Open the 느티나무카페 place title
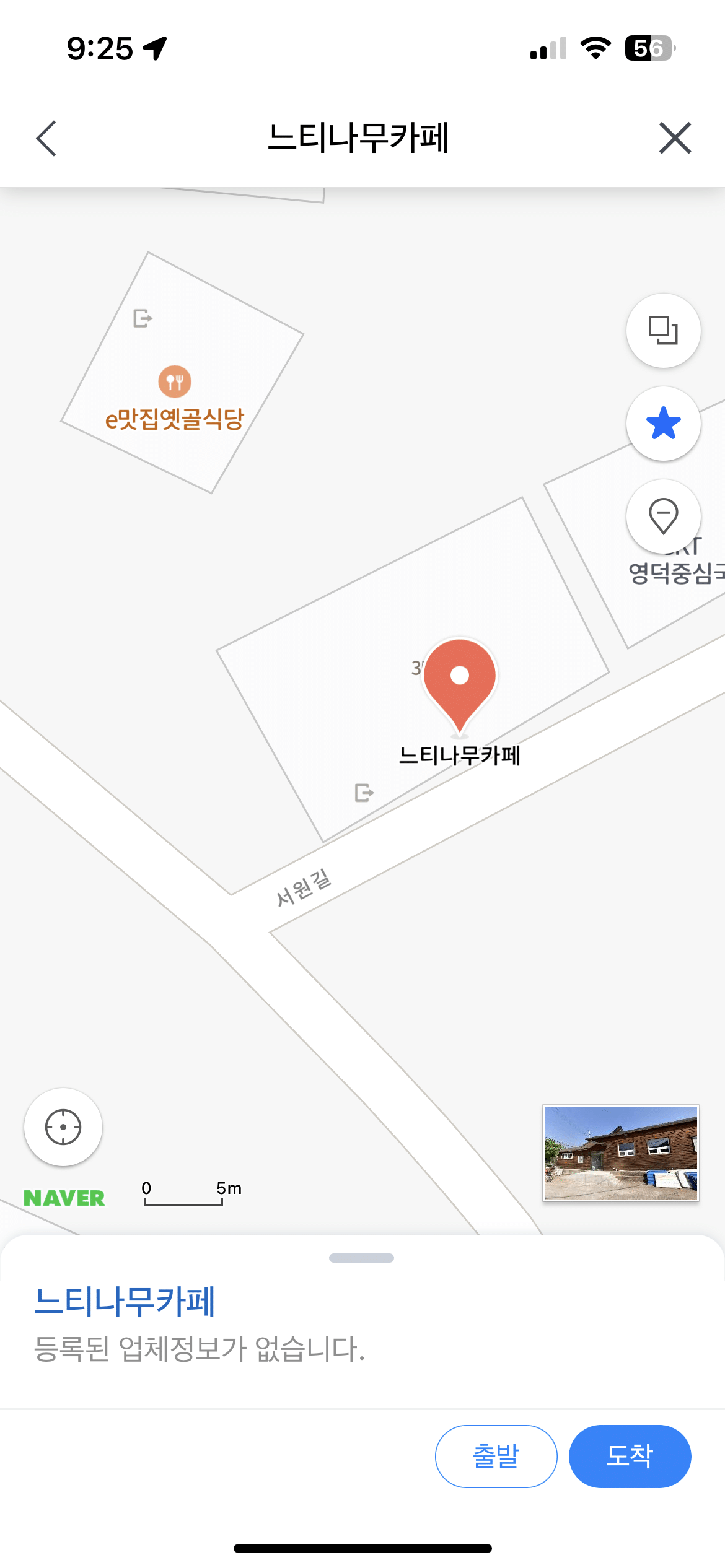Screen dimensions: 725x1568 [x=125, y=1301]
